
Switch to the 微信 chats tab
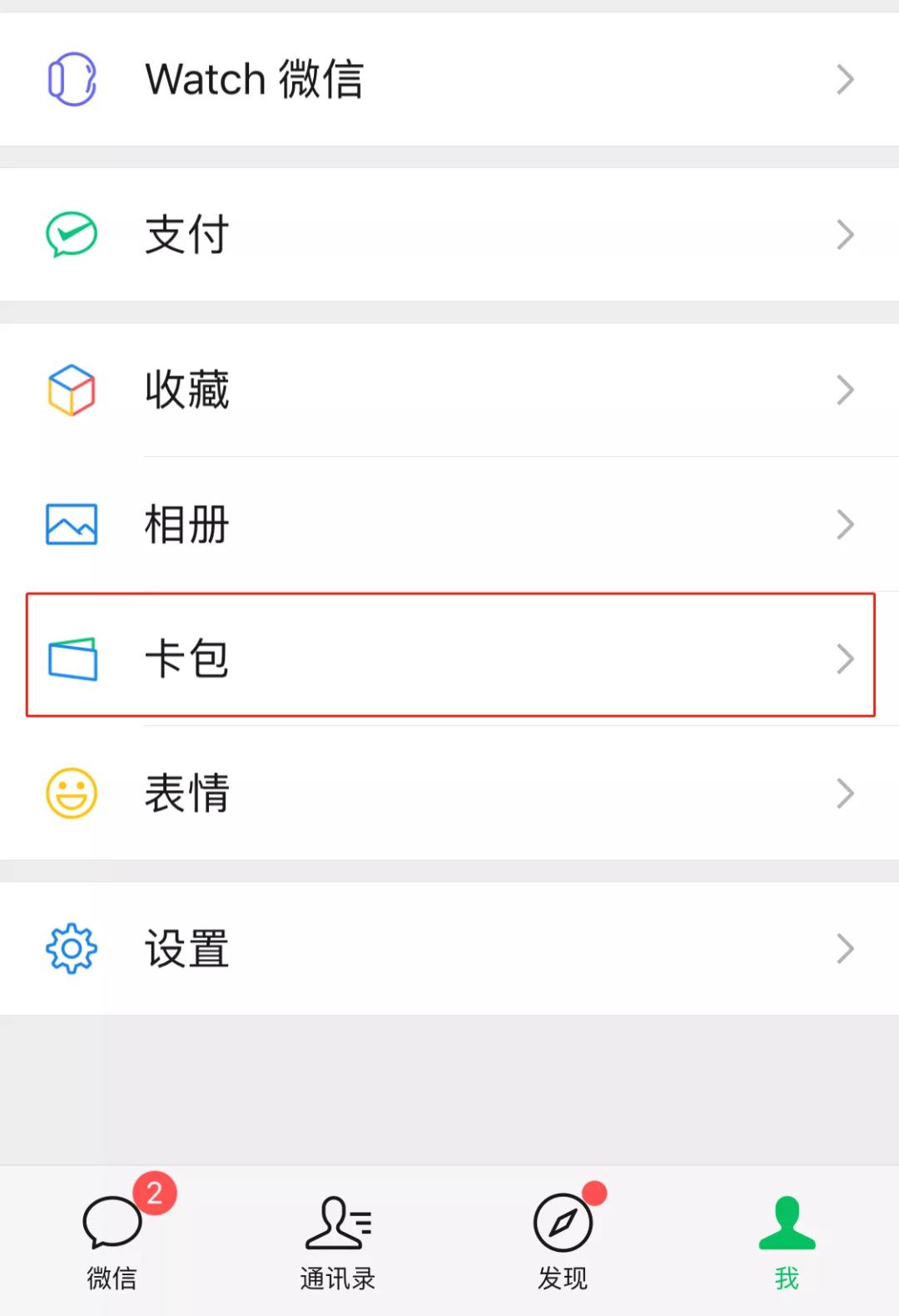(112, 1242)
